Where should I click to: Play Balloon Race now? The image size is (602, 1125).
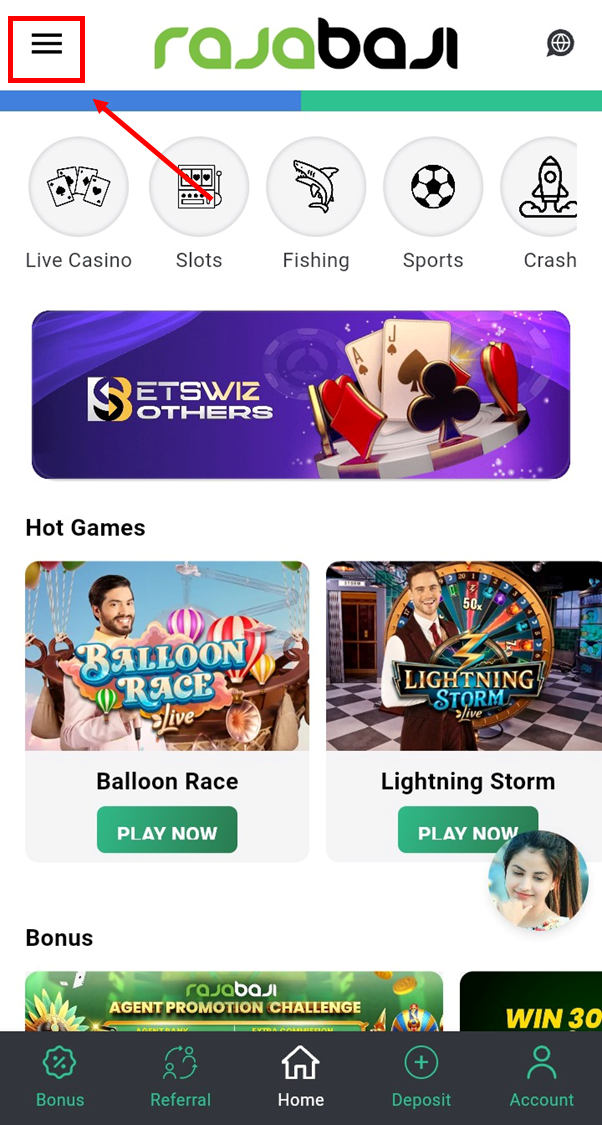pos(167,830)
